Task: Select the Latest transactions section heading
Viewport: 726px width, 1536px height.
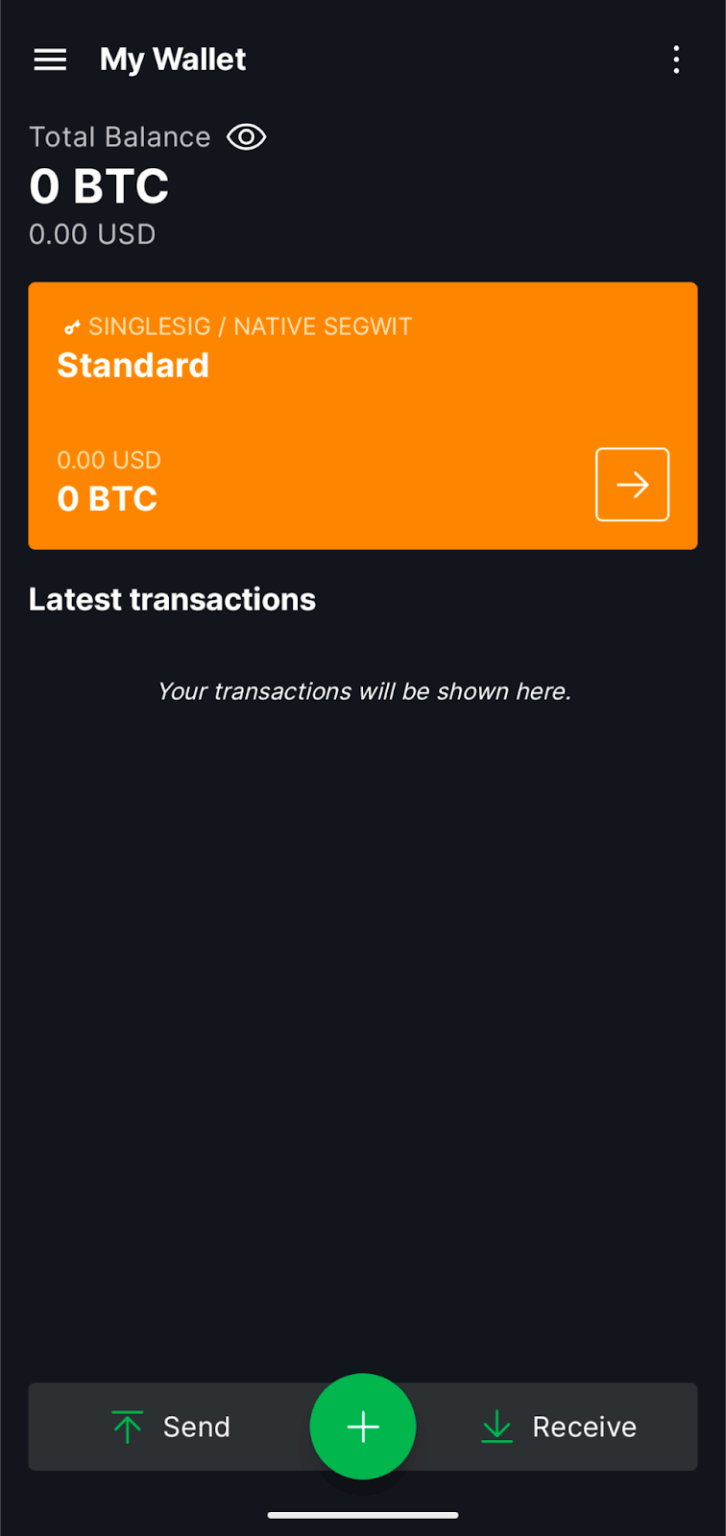Action: tap(172, 599)
